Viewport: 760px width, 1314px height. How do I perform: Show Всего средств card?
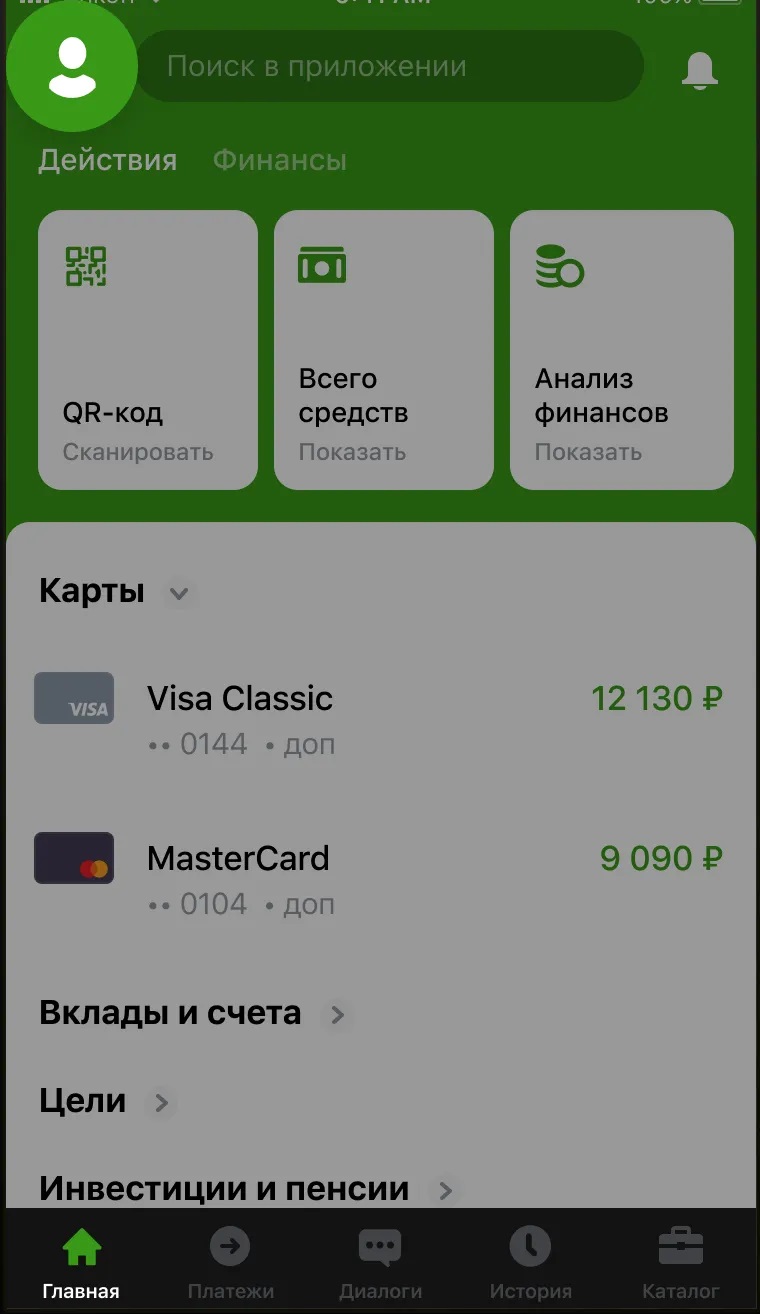click(x=384, y=350)
